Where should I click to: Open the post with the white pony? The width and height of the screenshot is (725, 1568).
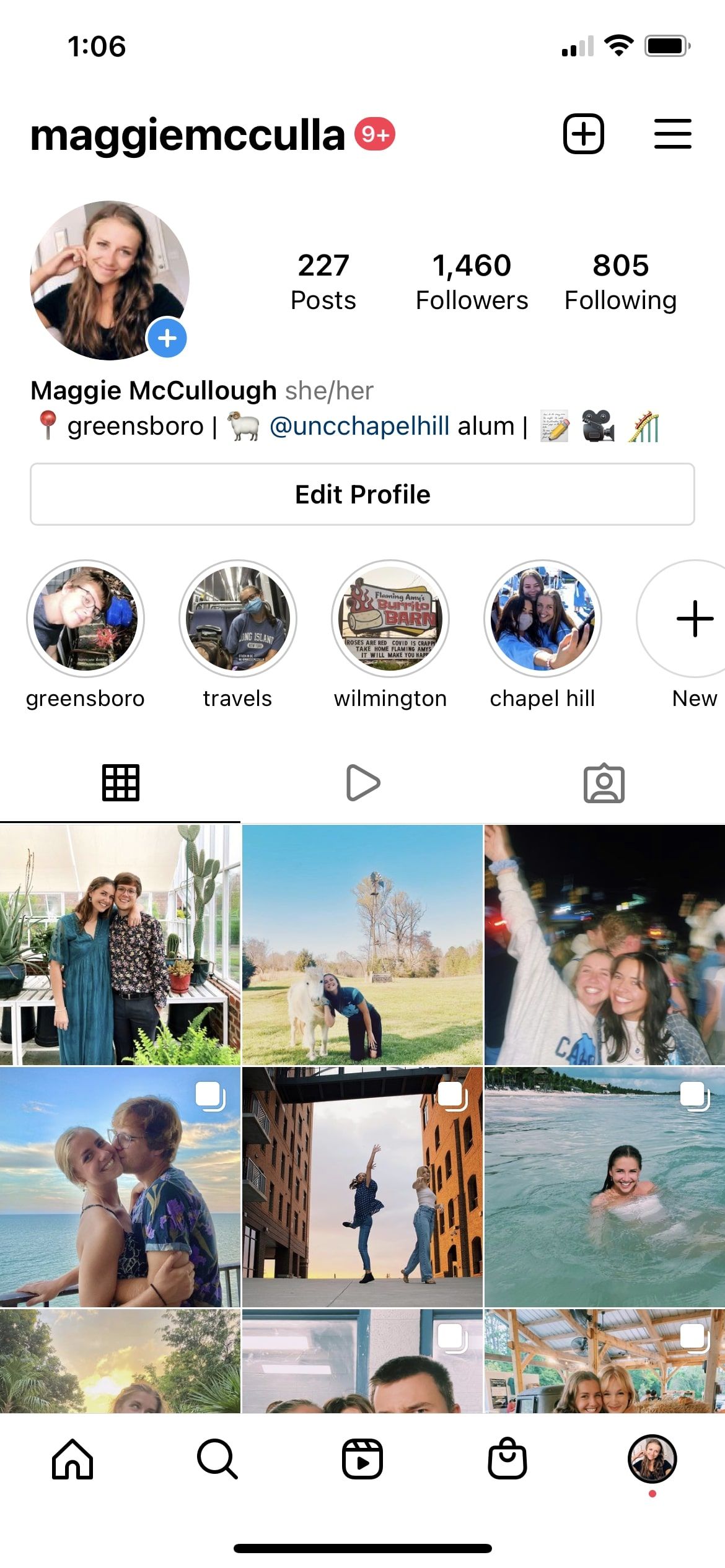point(362,945)
